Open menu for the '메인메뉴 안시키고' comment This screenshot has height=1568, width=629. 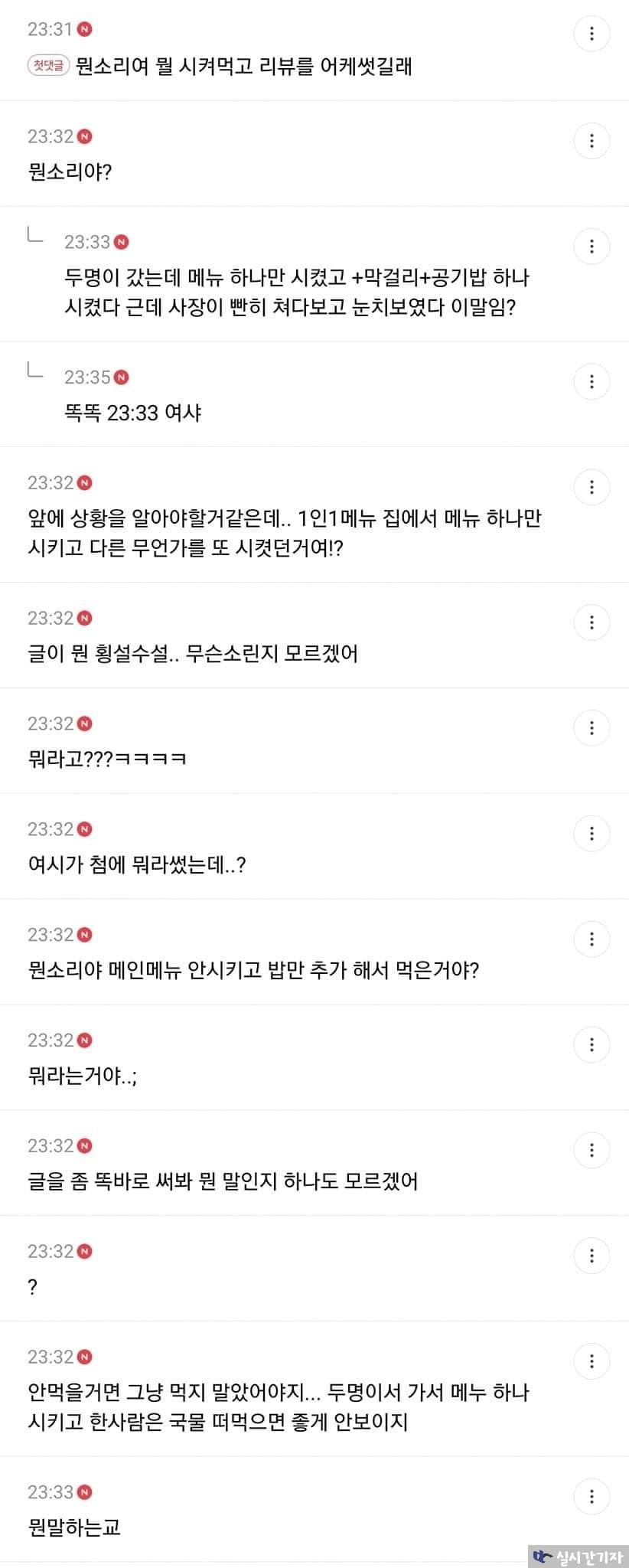pyautogui.click(x=592, y=939)
